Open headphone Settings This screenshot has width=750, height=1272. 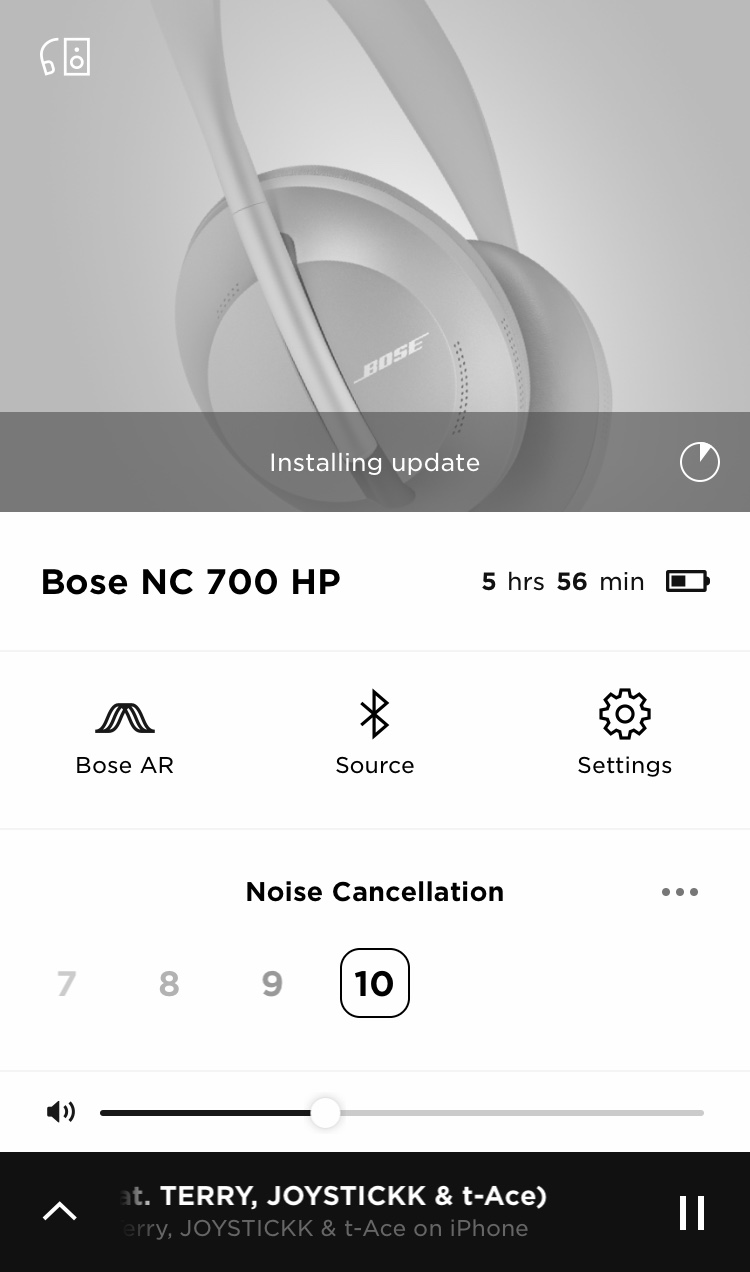(x=625, y=734)
